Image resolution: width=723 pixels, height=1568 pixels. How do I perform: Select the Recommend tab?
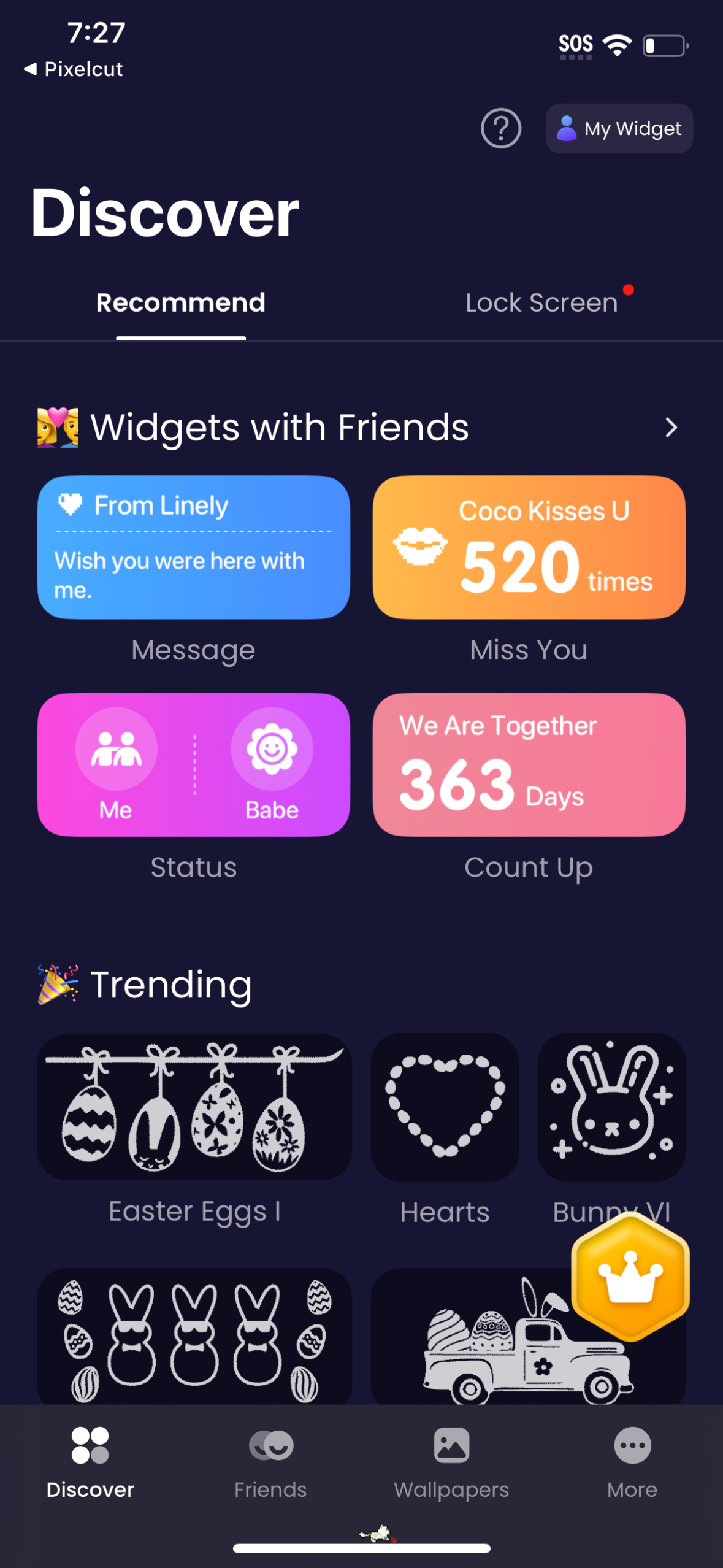pos(180,302)
